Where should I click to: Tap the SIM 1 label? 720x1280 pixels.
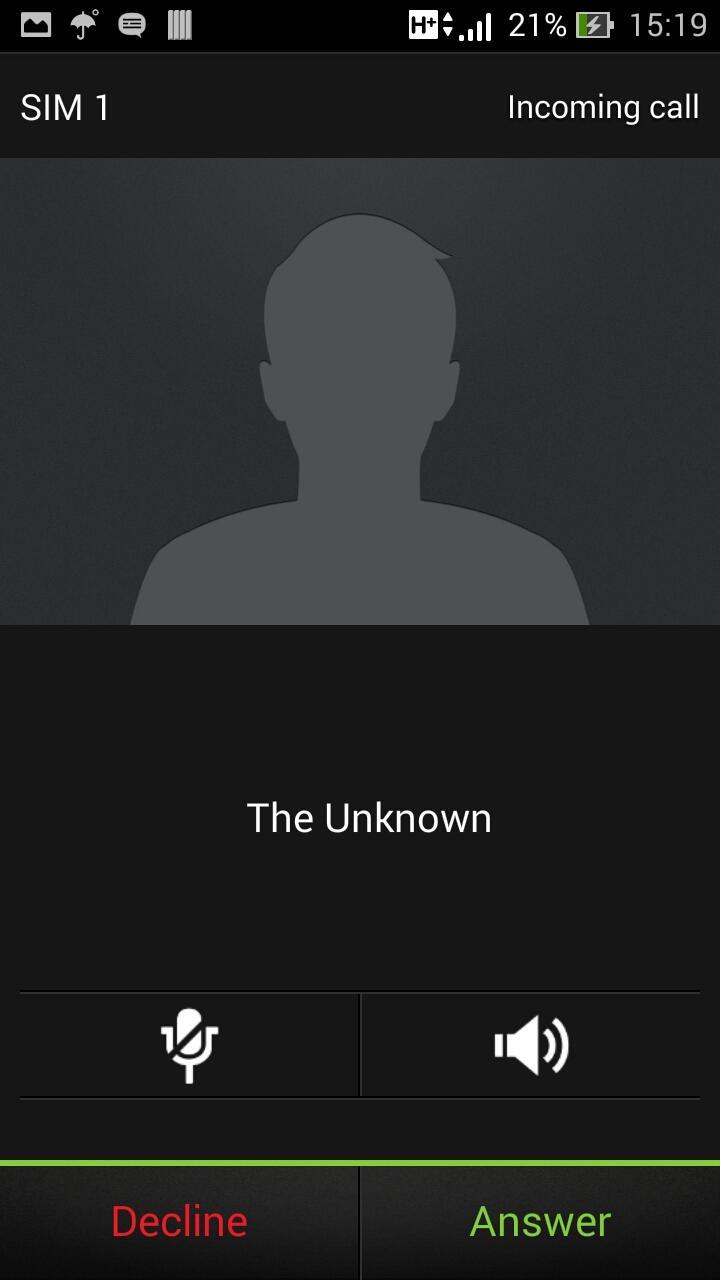[64, 106]
